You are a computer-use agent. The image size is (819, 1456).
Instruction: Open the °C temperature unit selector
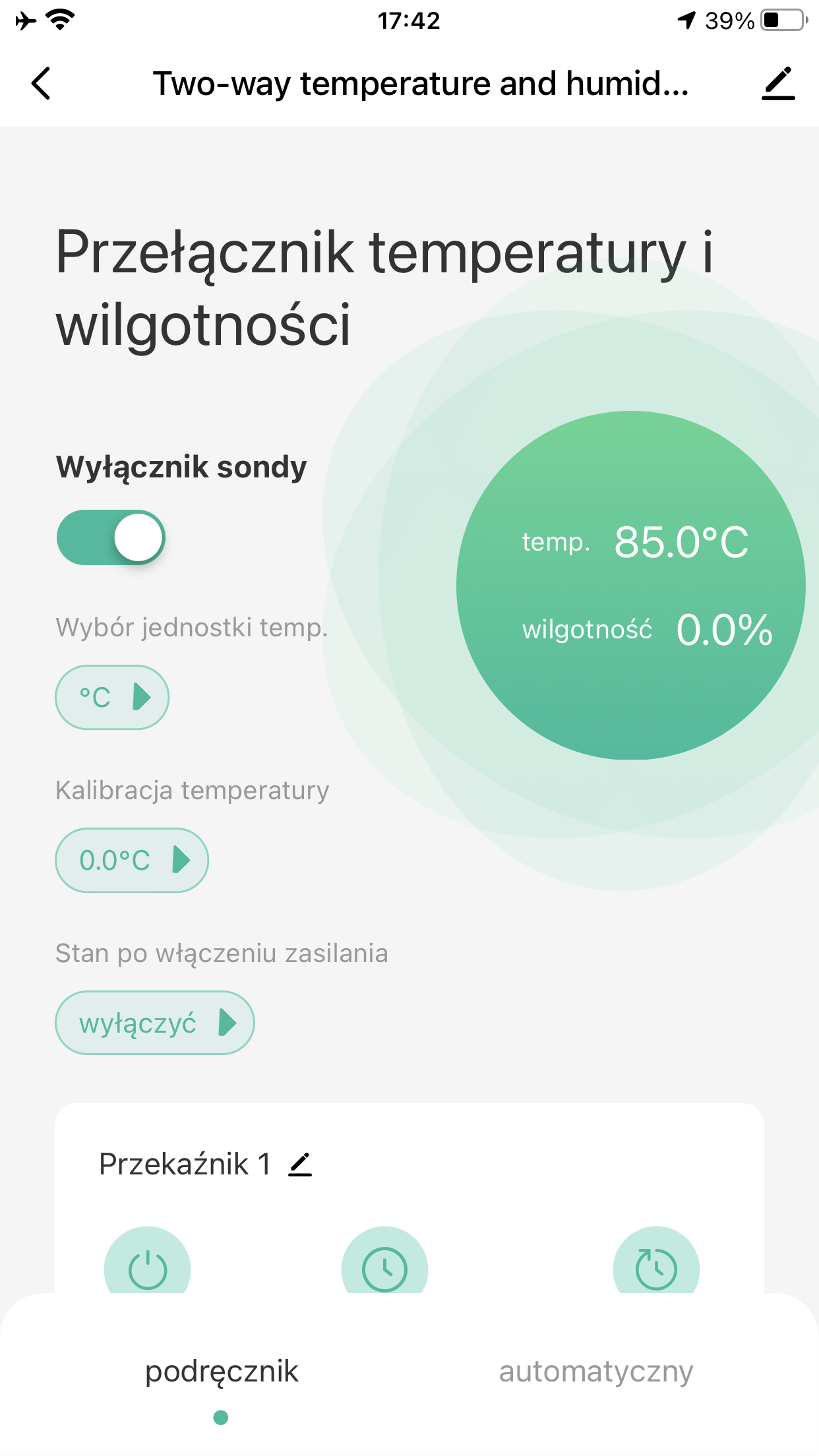[x=112, y=697]
